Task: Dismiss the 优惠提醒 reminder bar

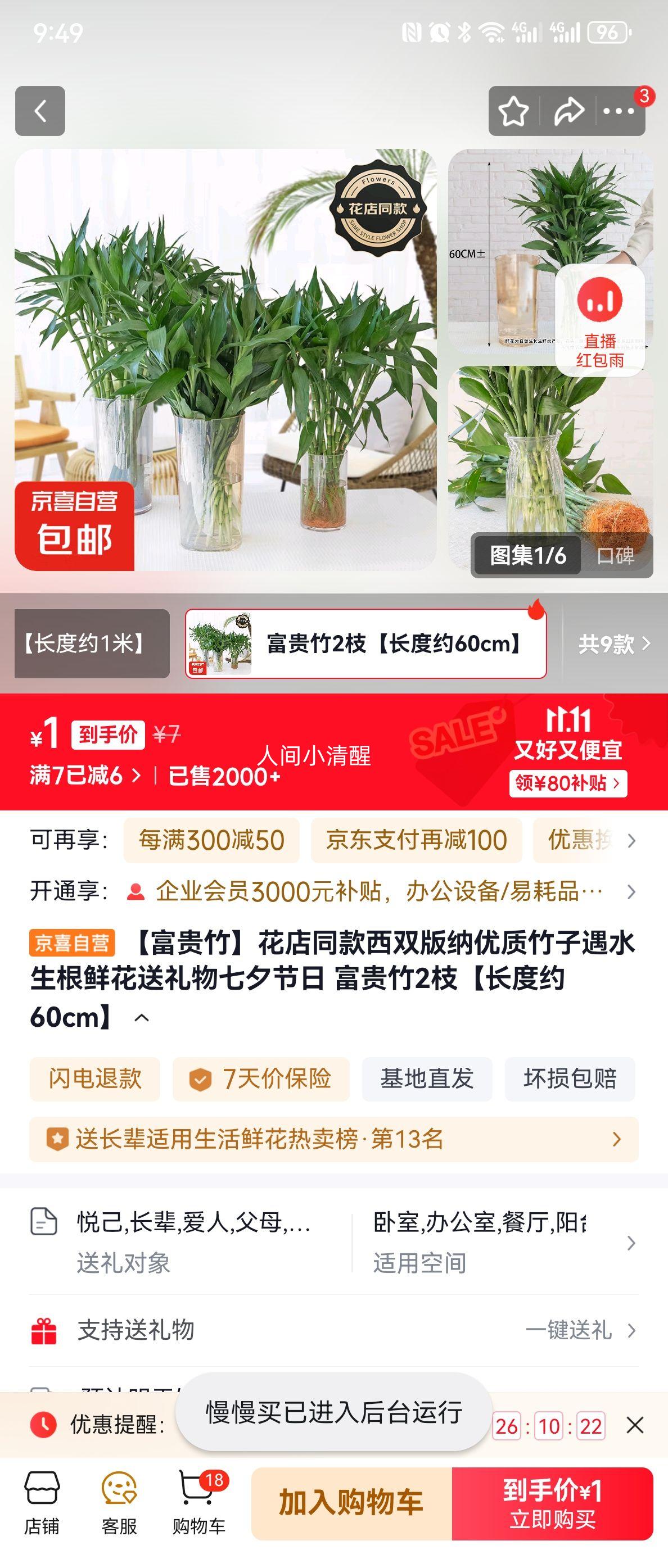Action: click(x=634, y=1425)
